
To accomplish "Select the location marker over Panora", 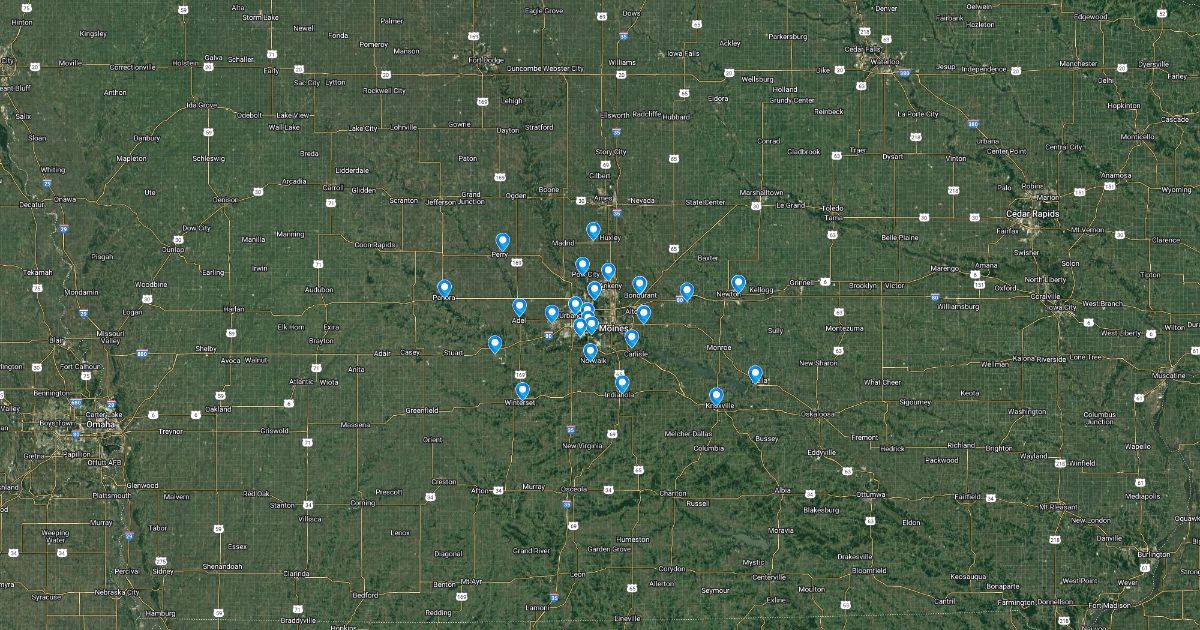I will pyautogui.click(x=444, y=288).
